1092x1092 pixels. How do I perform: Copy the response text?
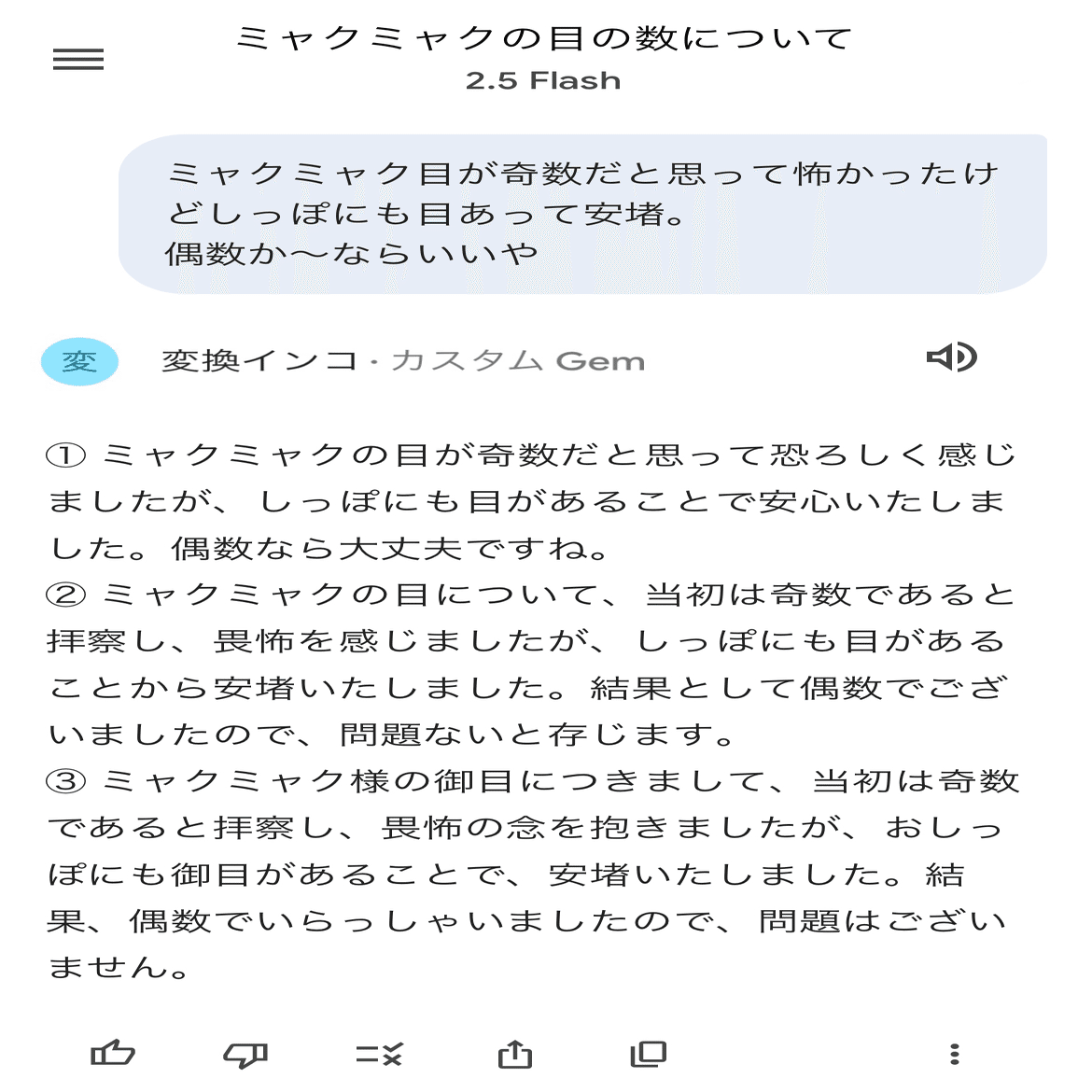pyautogui.click(x=649, y=1055)
